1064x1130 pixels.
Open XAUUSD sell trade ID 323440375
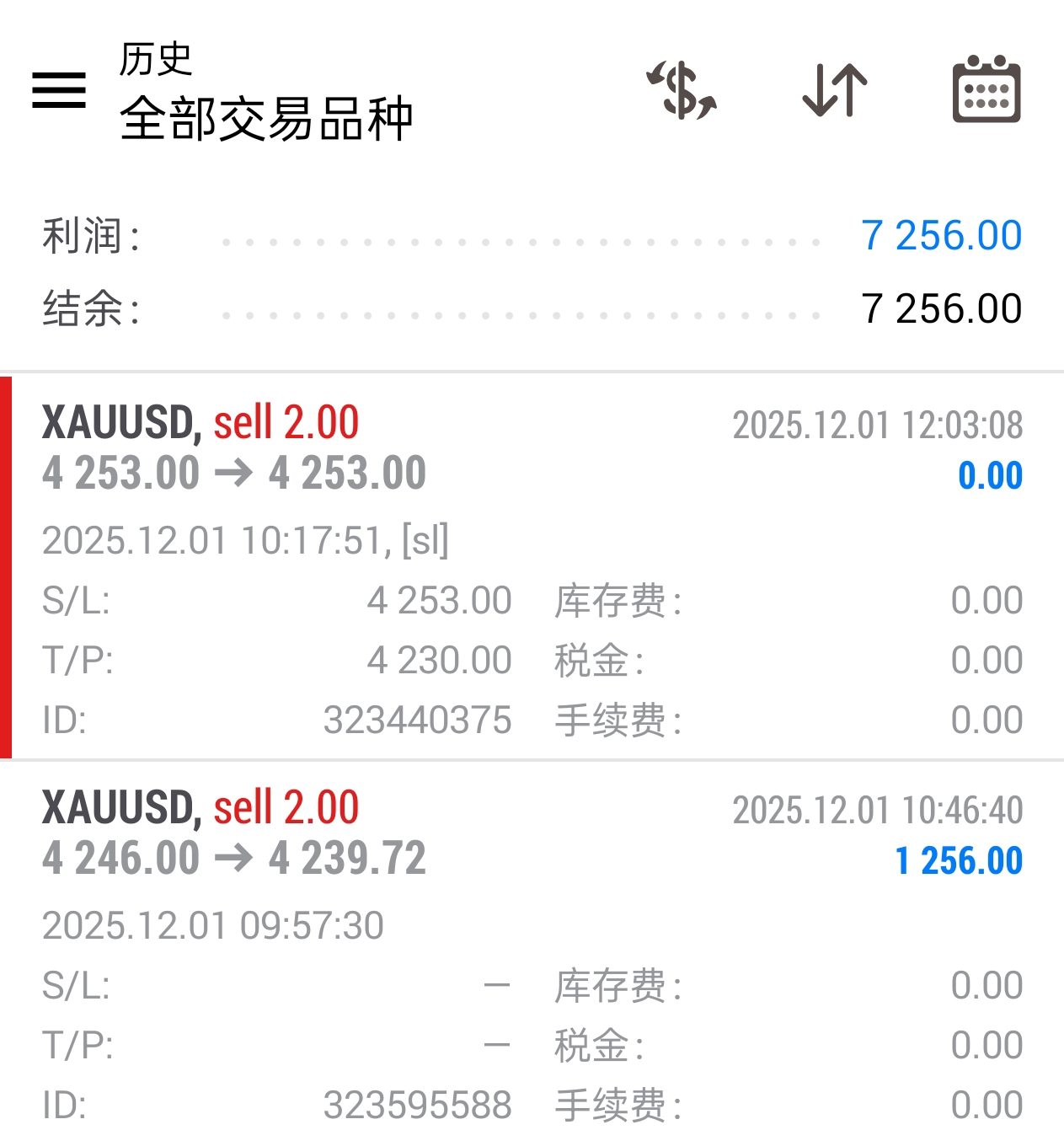(532, 566)
